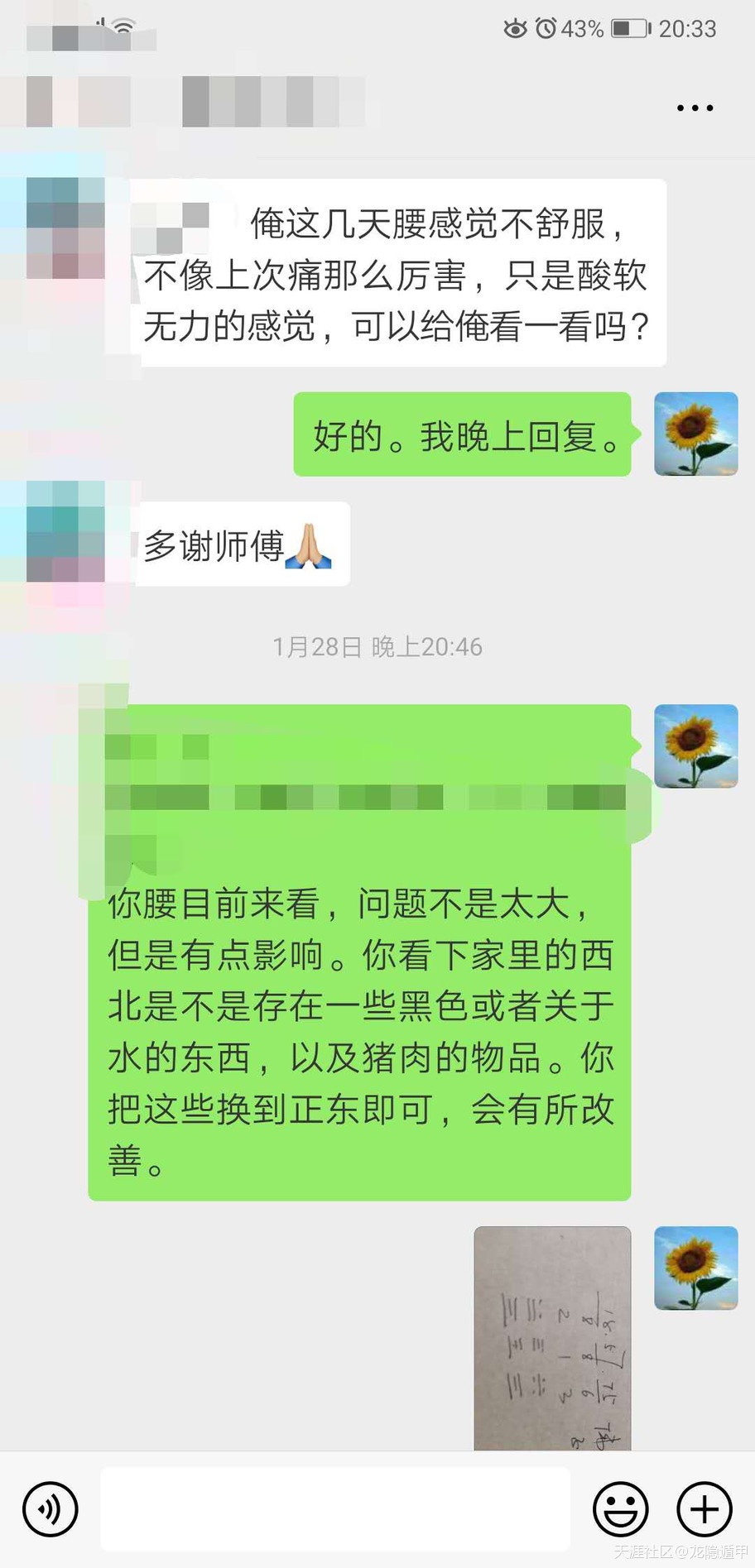Screen dimensions: 755x1568
Task: Tap the contact avatar beside '多谢师傅'
Action: (66, 531)
